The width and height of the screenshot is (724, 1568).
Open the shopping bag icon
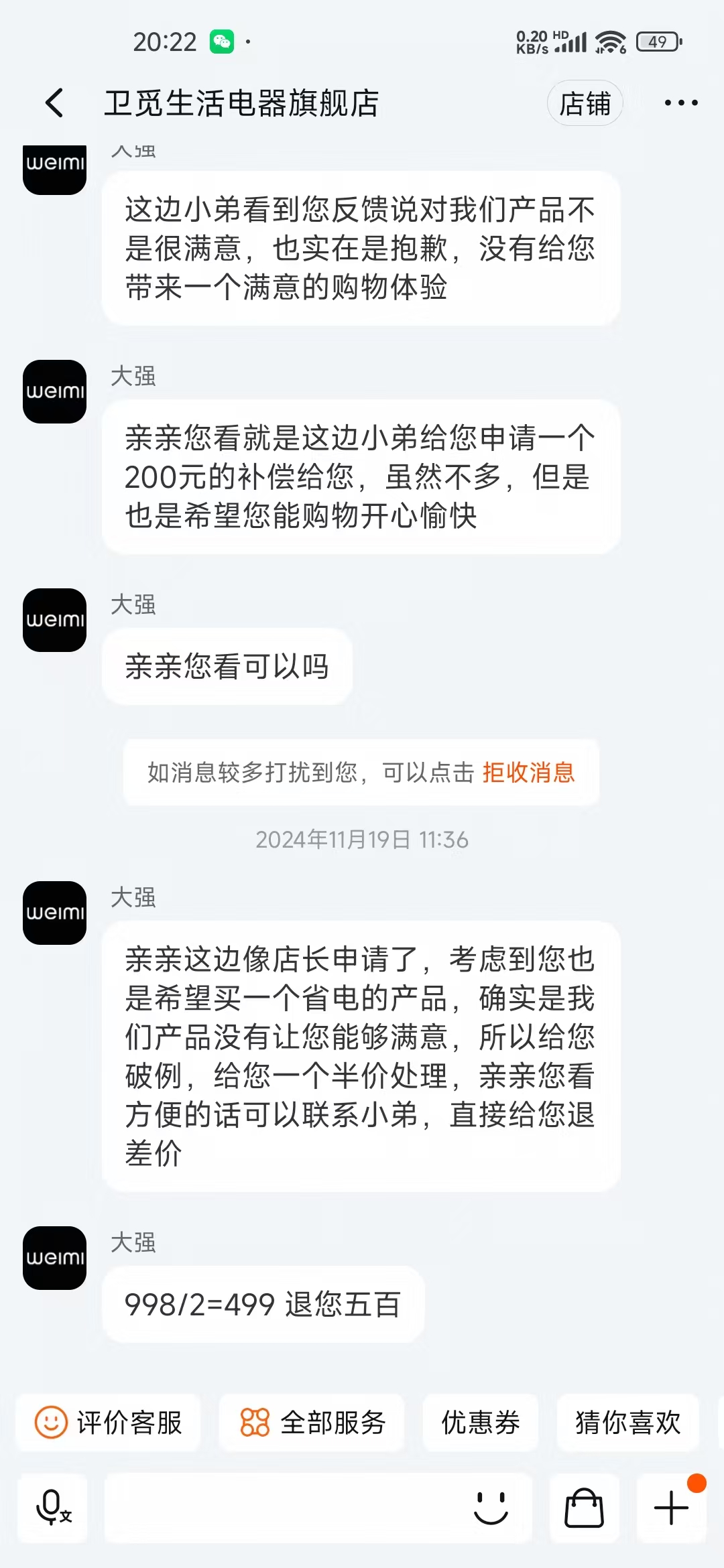[584, 1508]
